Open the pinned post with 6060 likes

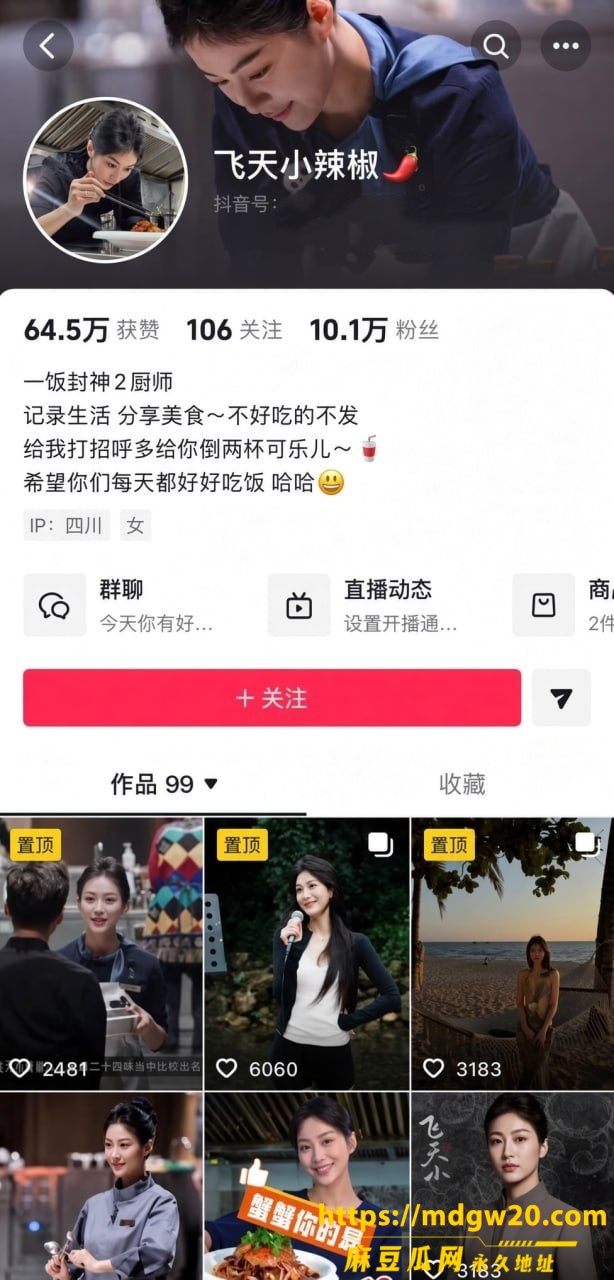(x=307, y=954)
